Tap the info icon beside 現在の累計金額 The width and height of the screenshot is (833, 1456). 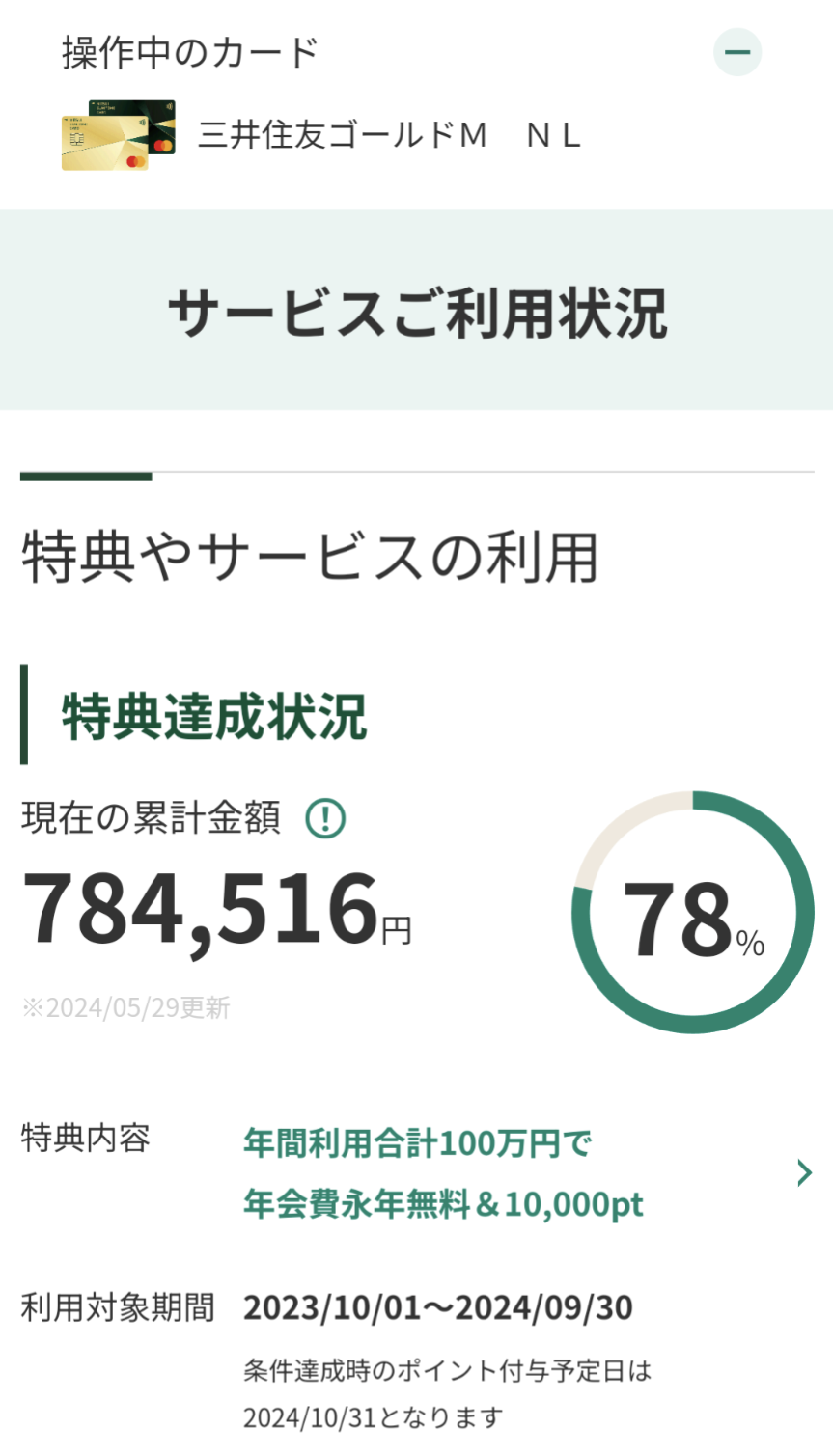coord(325,819)
